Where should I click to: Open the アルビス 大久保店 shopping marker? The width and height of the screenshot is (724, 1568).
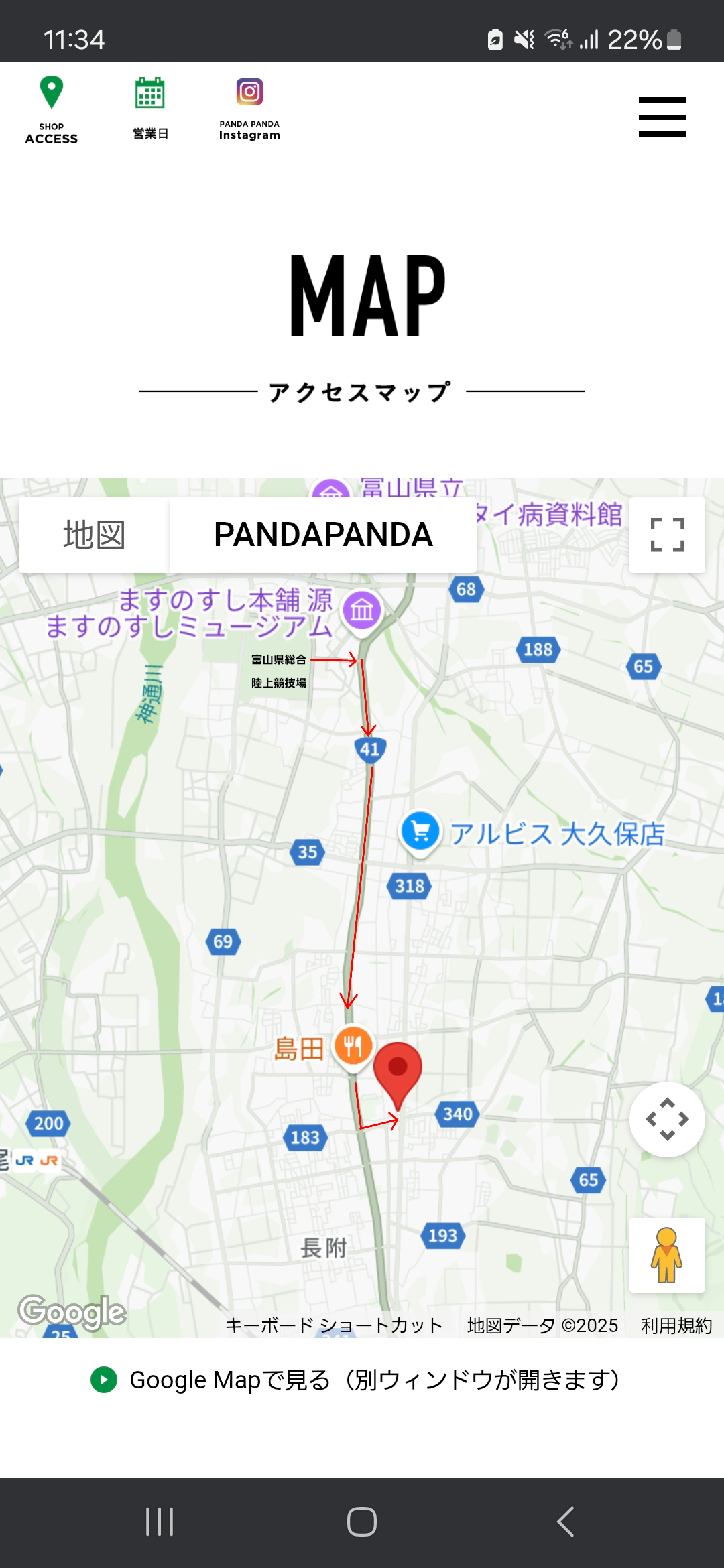420,832
